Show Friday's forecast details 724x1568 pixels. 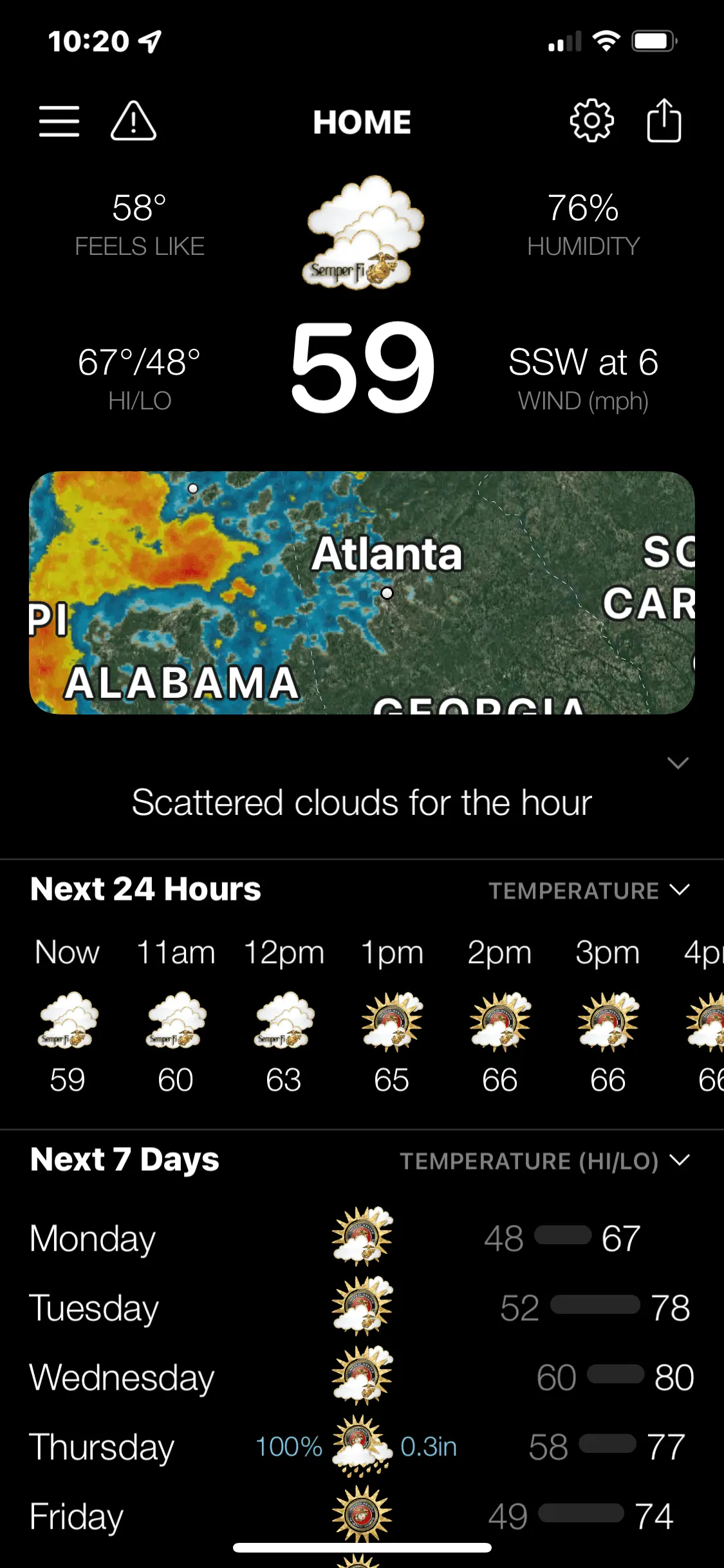pos(360,1515)
